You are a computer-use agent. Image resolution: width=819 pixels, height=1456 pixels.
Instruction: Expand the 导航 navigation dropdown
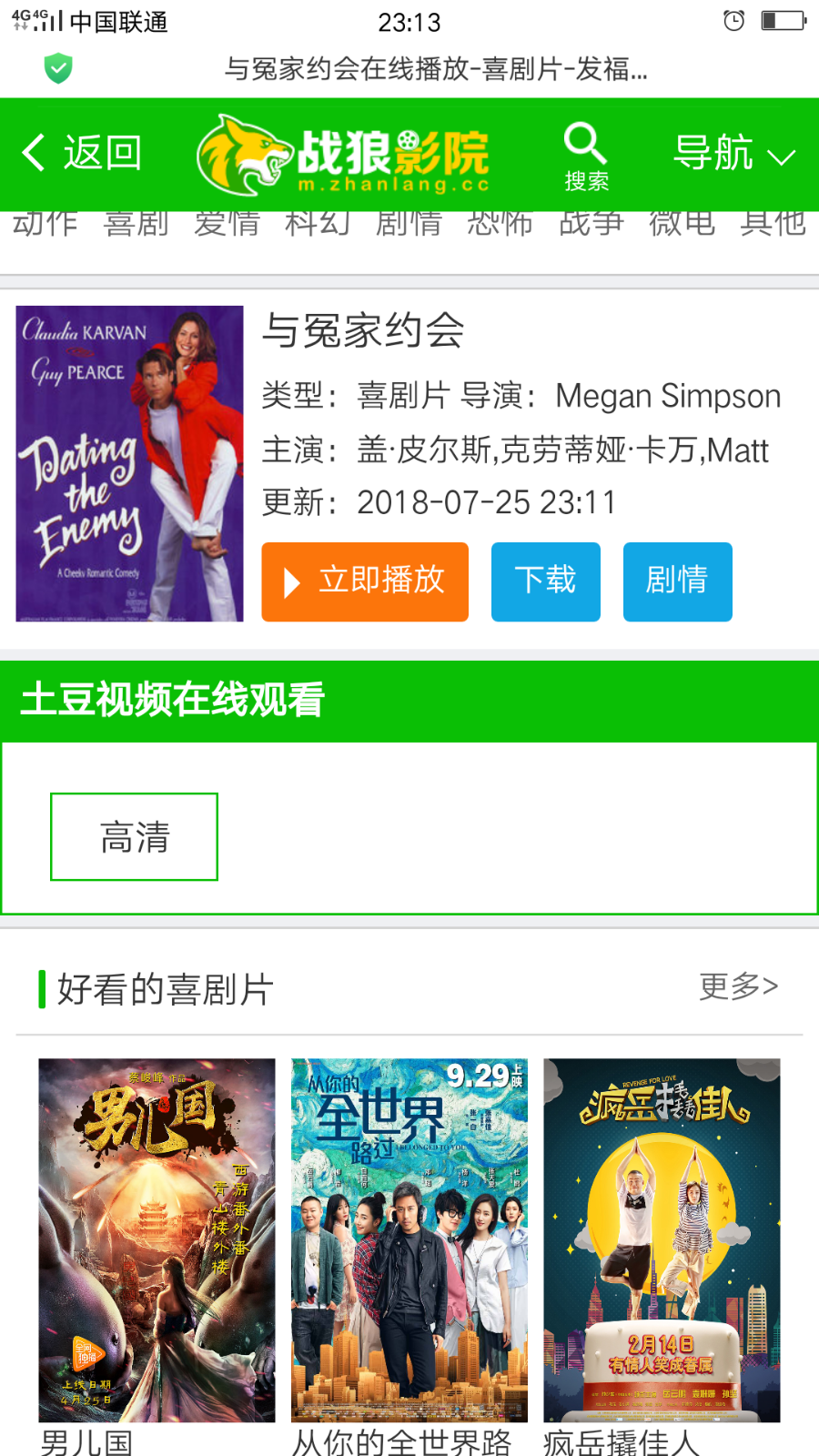coord(733,153)
